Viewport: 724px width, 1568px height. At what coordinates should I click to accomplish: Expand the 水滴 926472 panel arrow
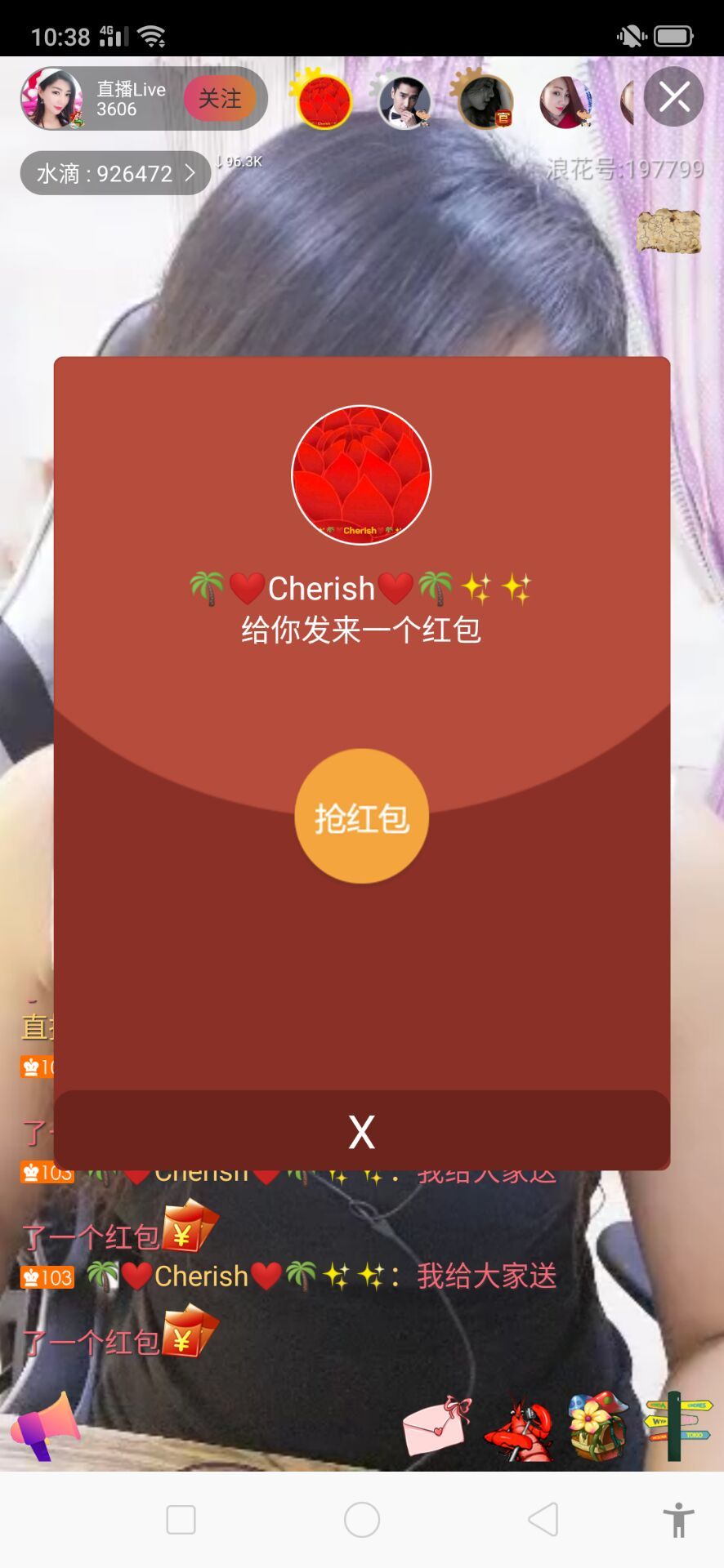[189, 172]
